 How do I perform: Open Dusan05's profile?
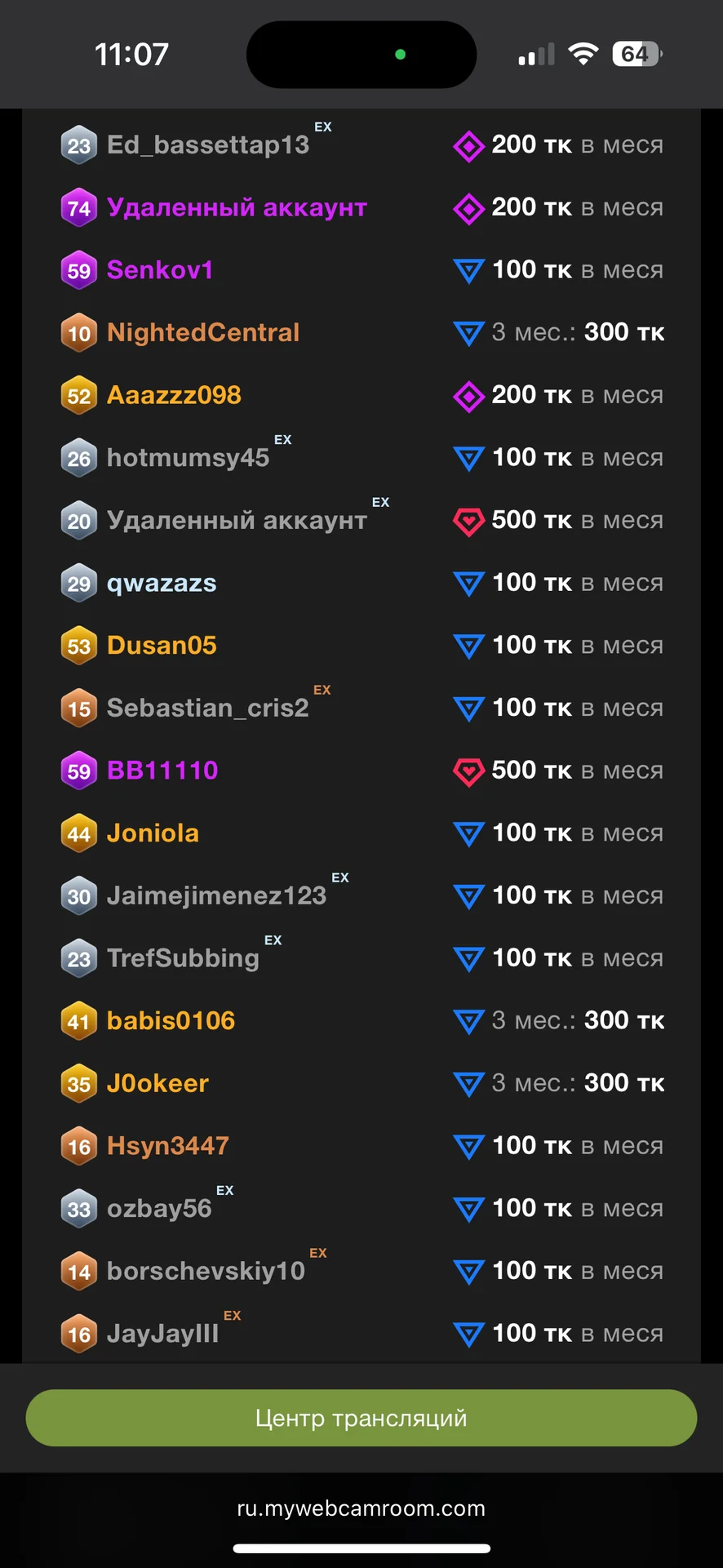coord(162,646)
